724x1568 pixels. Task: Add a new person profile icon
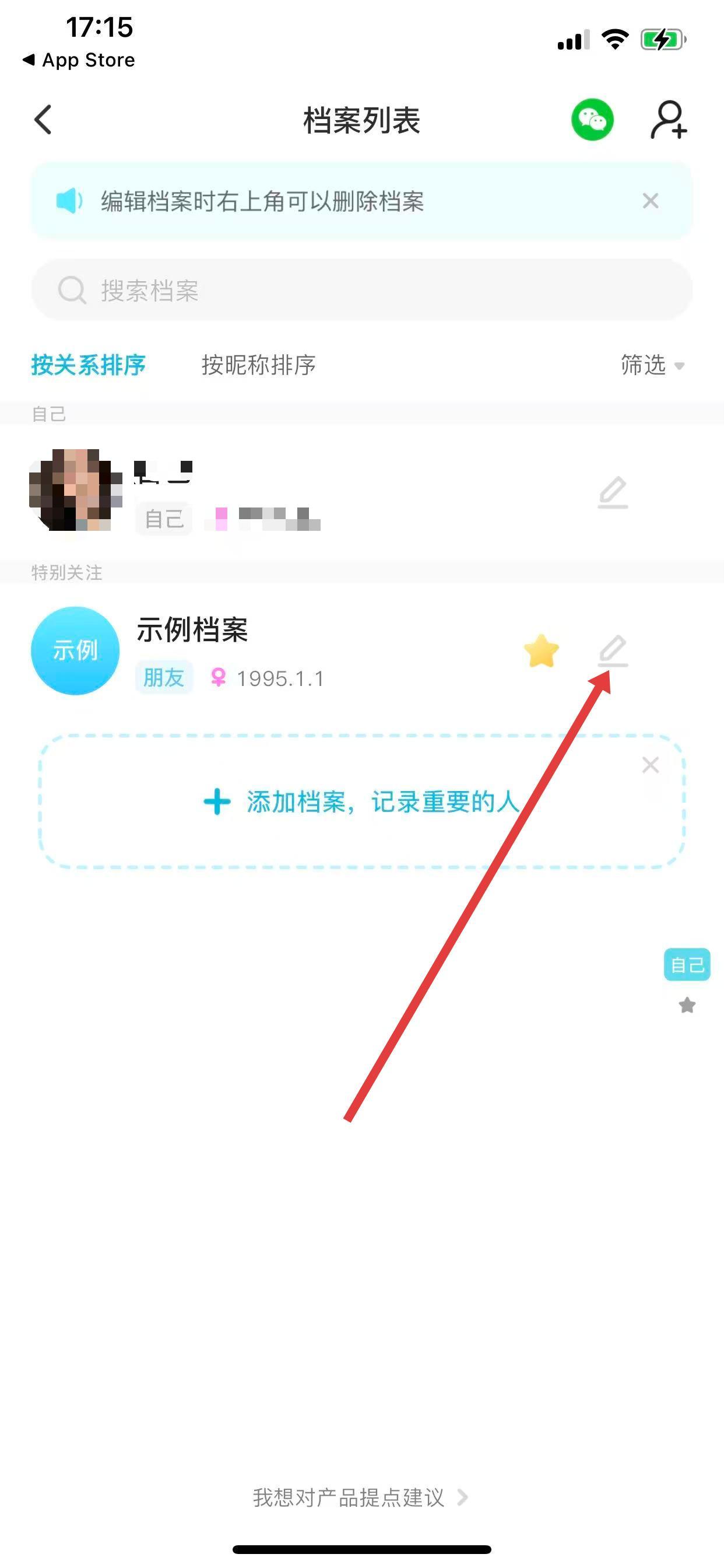point(669,120)
